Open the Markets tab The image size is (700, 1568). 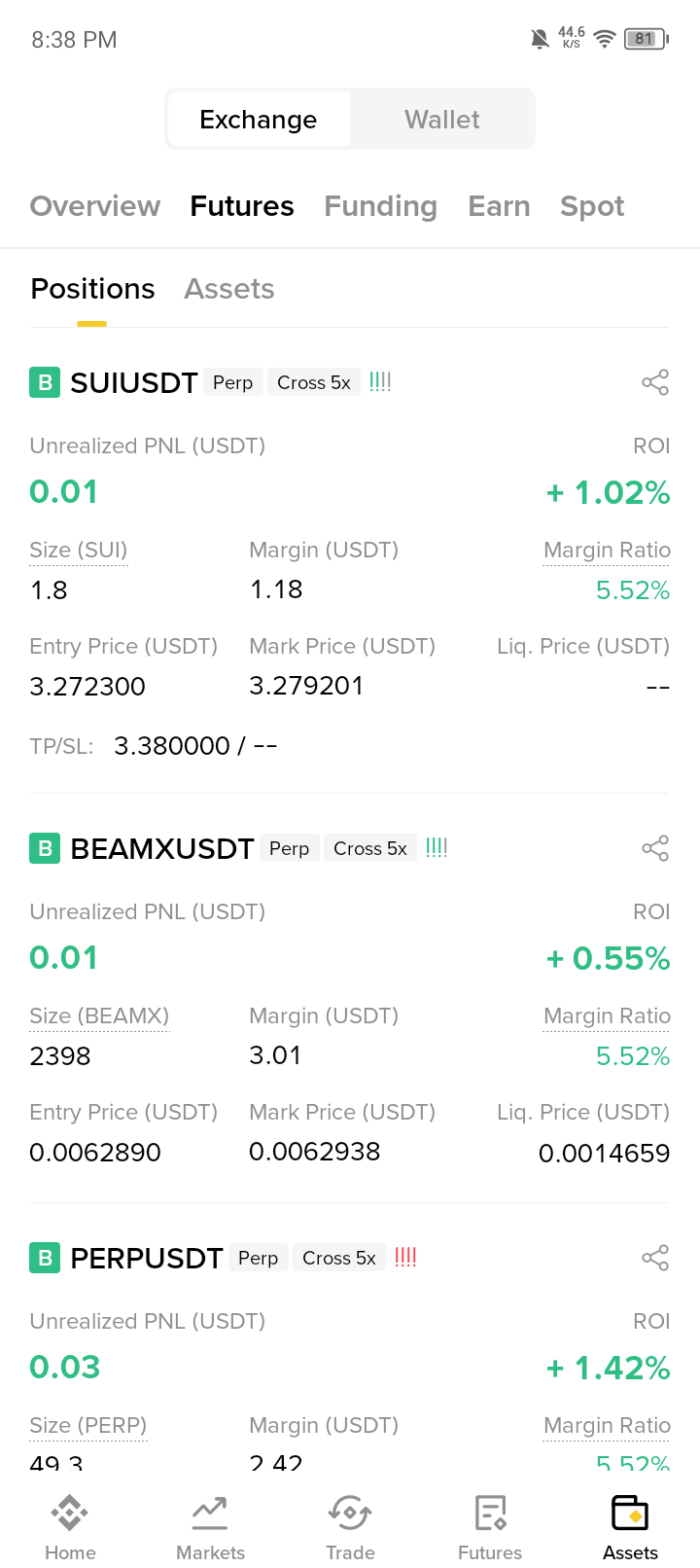tap(210, 1527)
